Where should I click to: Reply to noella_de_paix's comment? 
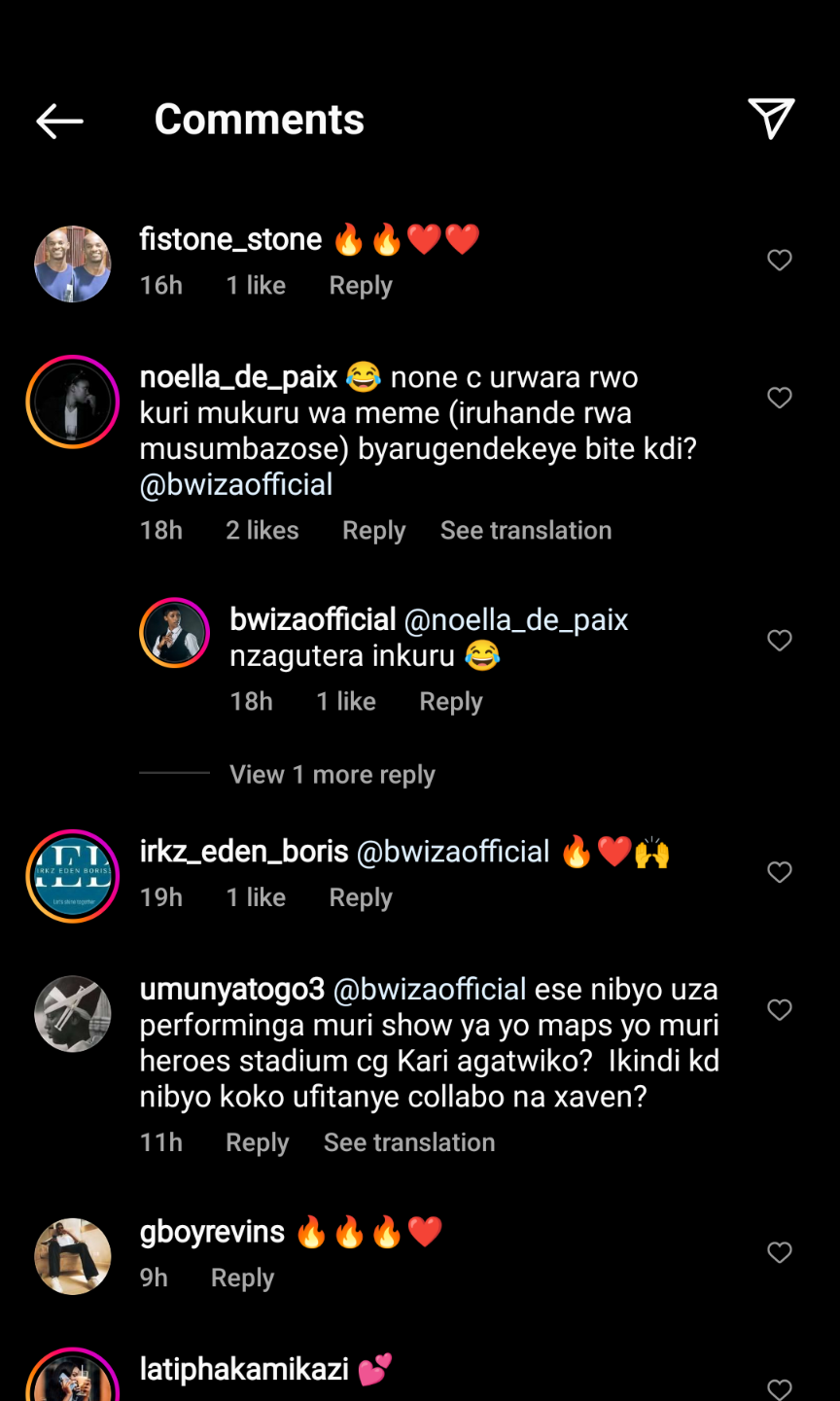(373, 531)
